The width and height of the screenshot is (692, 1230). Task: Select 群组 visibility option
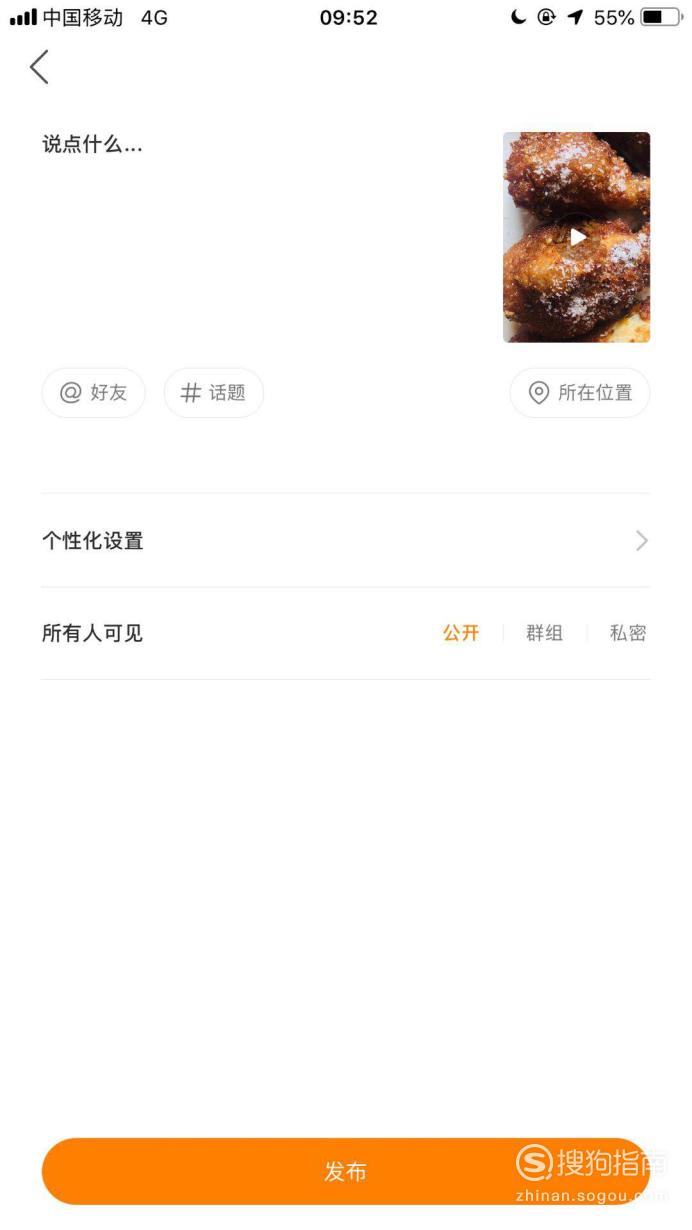tap(545, 633)
